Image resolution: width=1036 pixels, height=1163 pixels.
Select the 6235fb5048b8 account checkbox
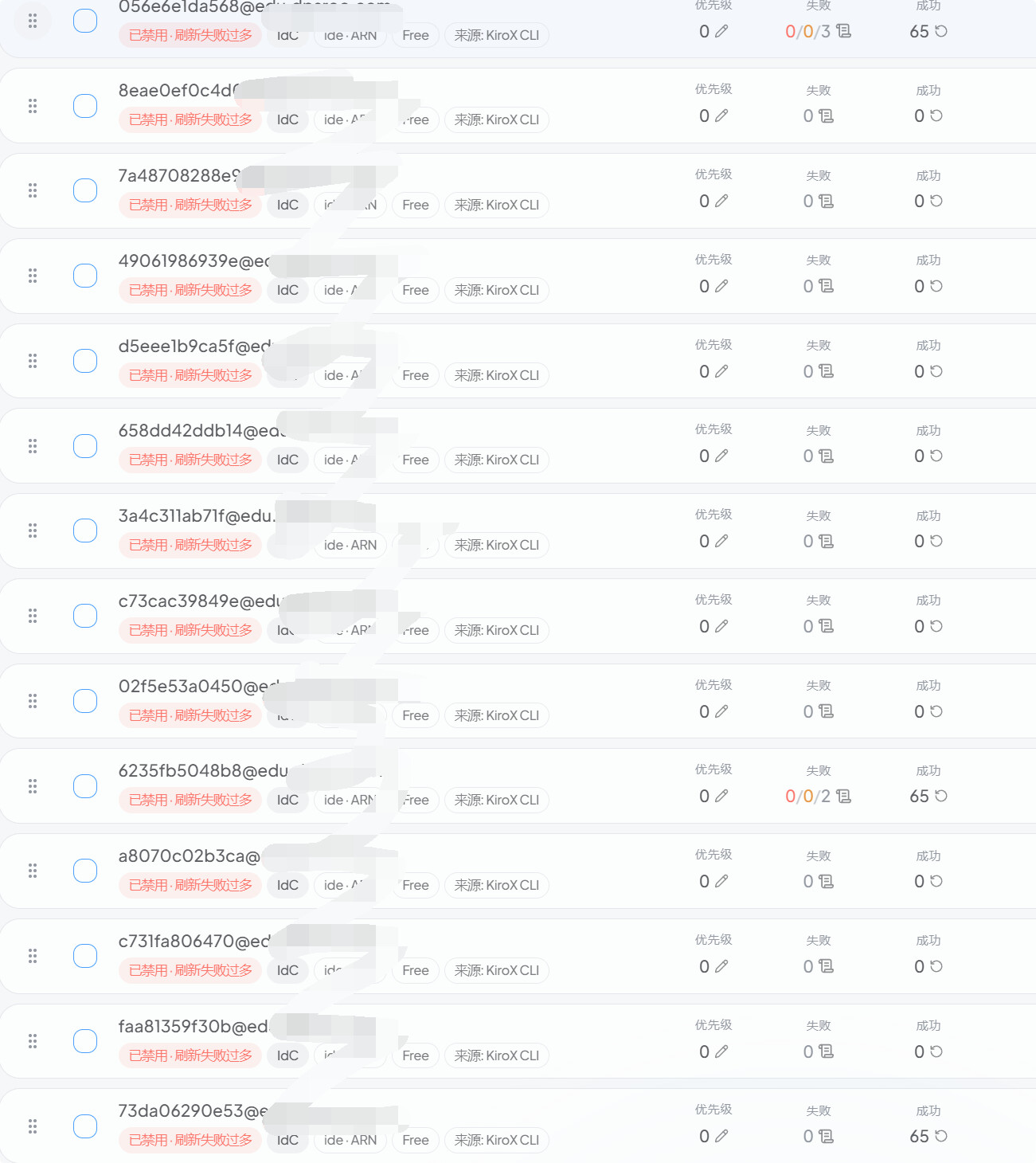pyautogui.click(x=85, y=786)
